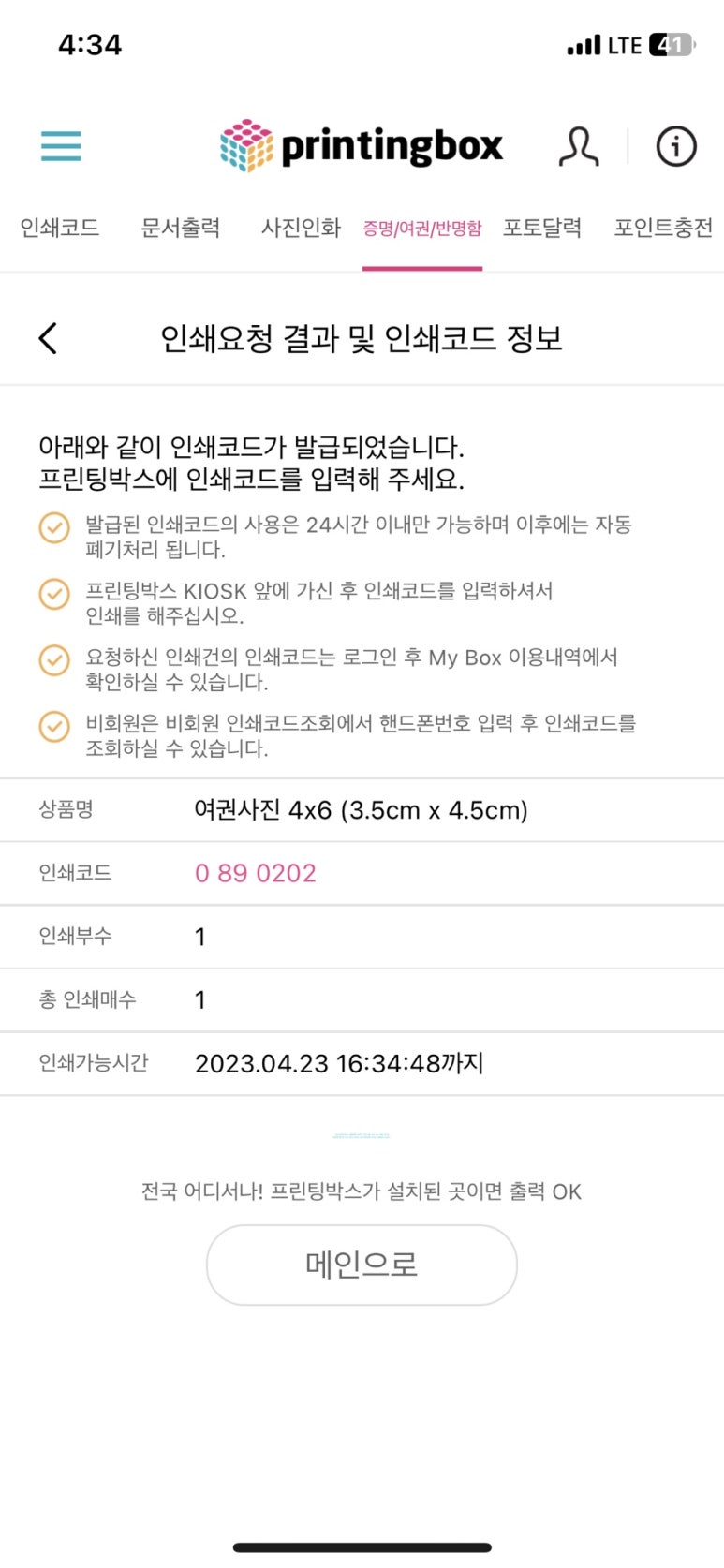Viewport: 724px width, 1568px height.
Task: Switch to the 문서출력 tab
Action: [x=181, y=228]
